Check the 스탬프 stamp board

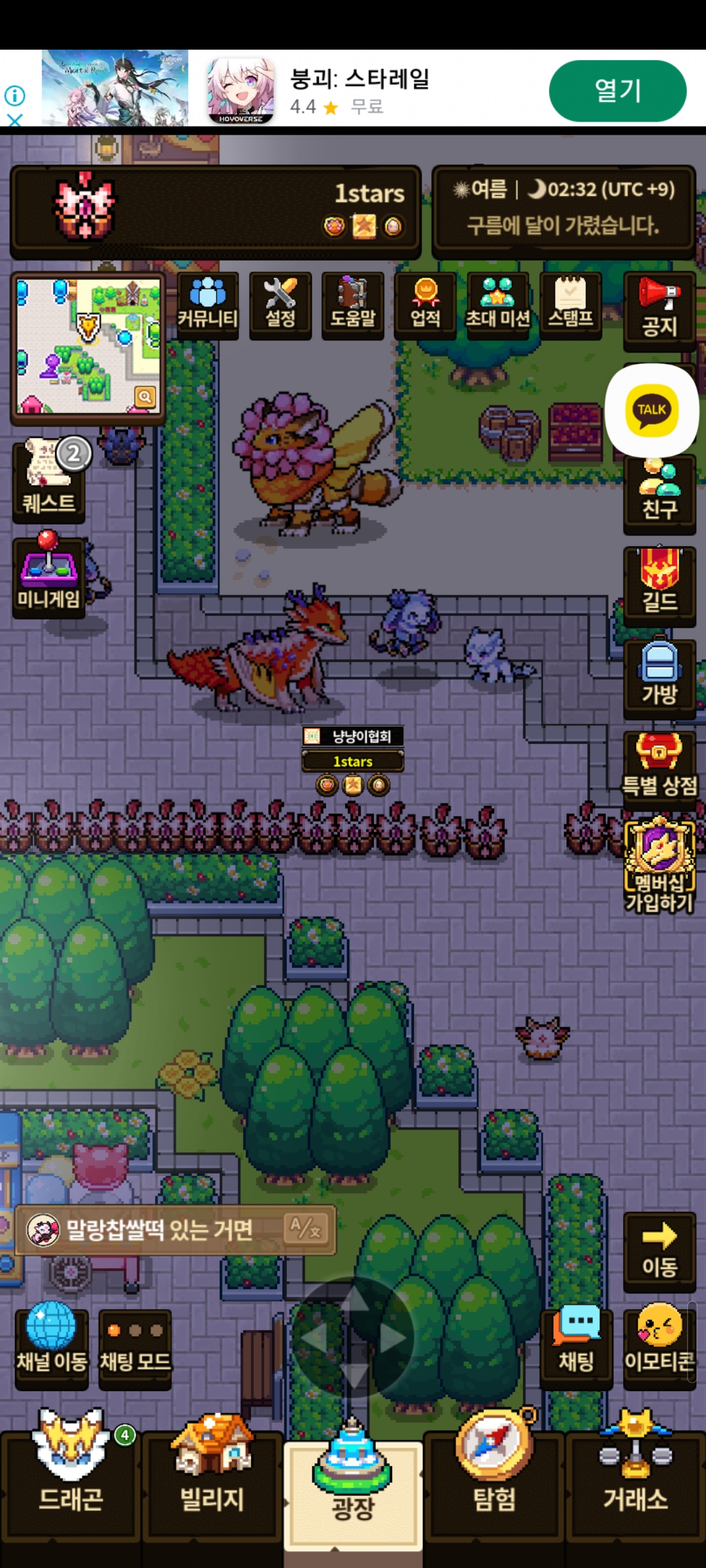[x=571, y=305]
